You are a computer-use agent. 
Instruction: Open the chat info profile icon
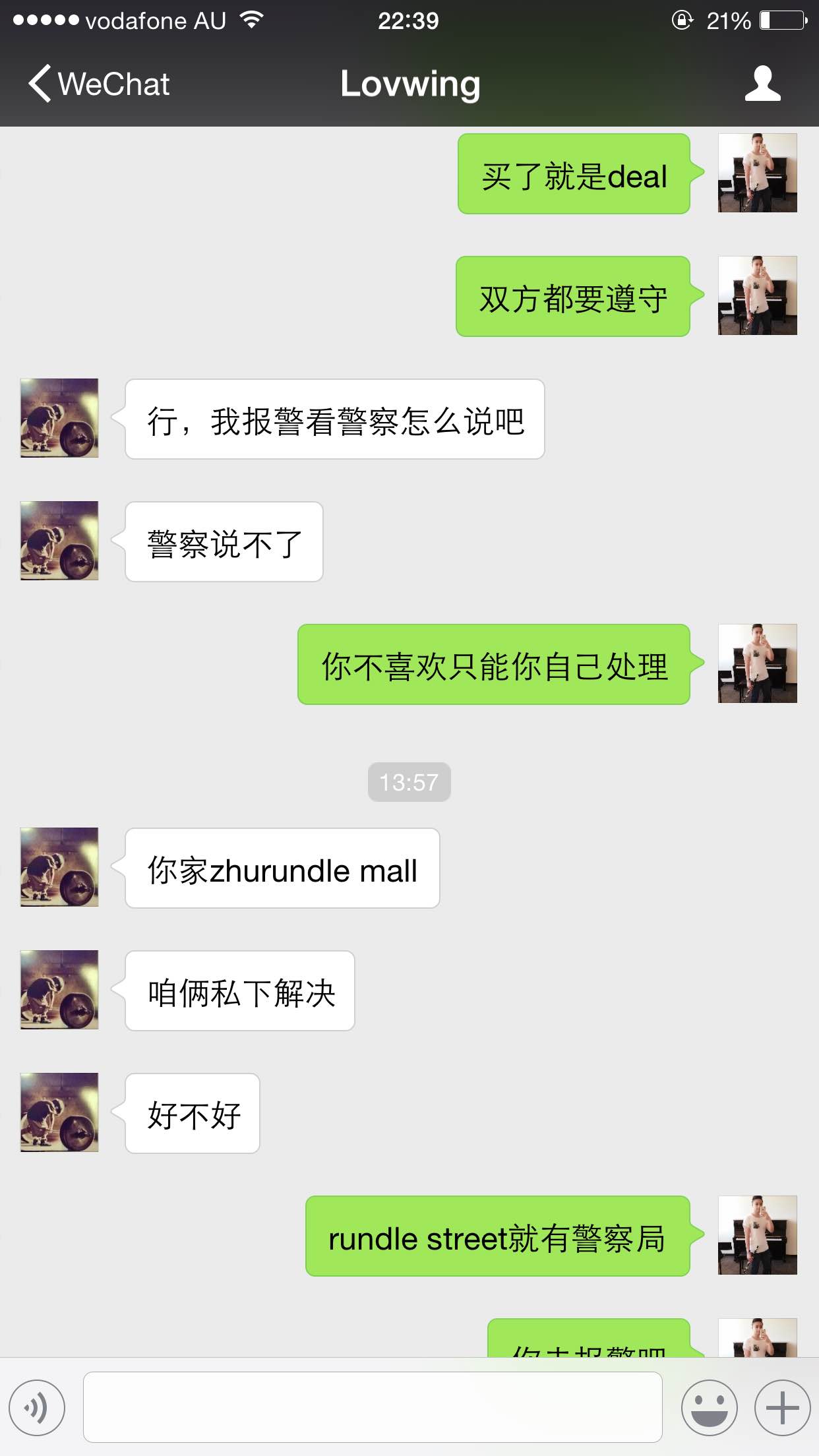(762, 84)
